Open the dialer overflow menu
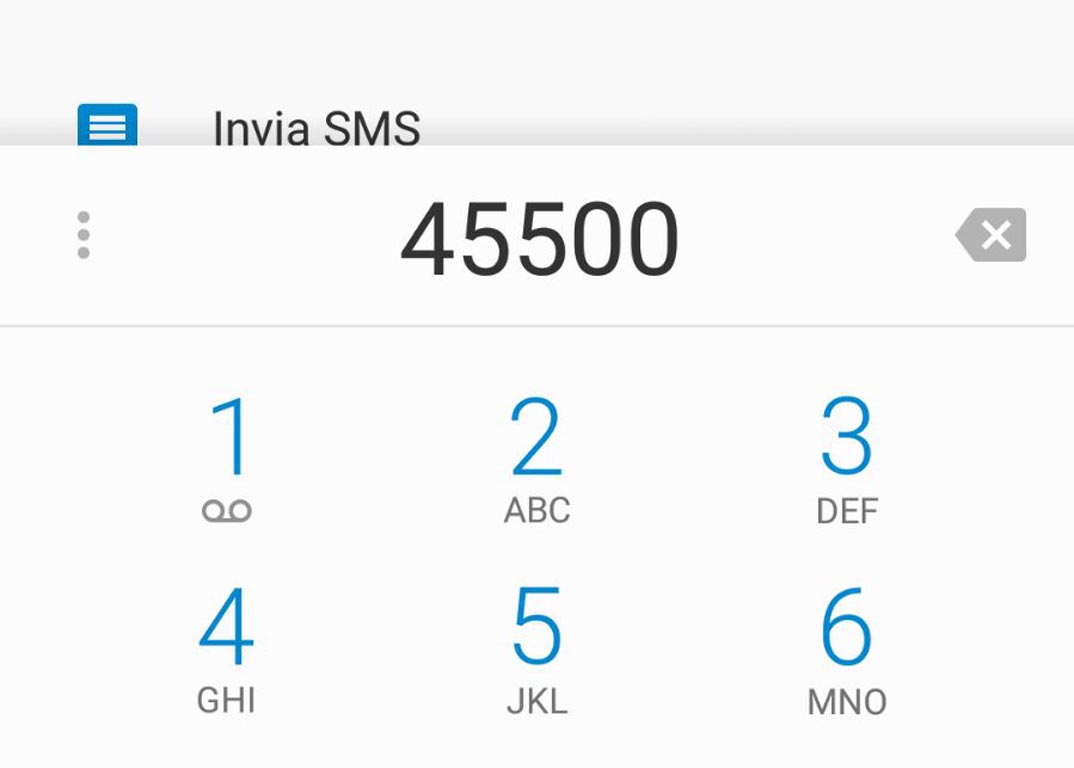The height and width of the screenshot is (768, 1074). 83,236
